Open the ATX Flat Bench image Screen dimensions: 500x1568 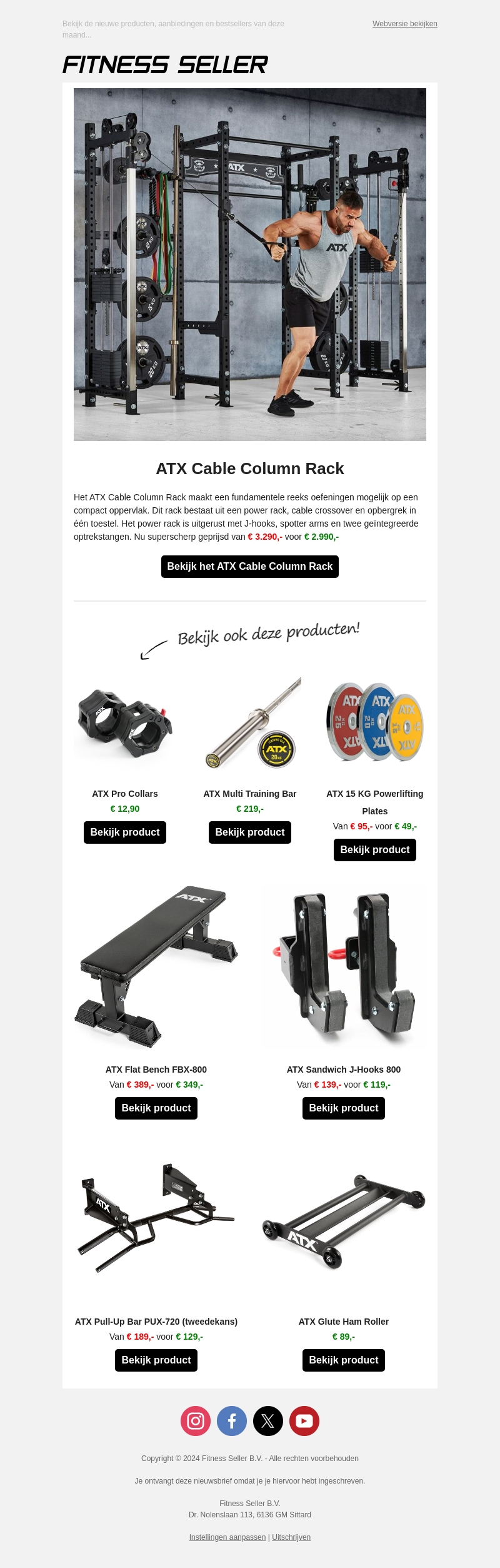point(156,966)
